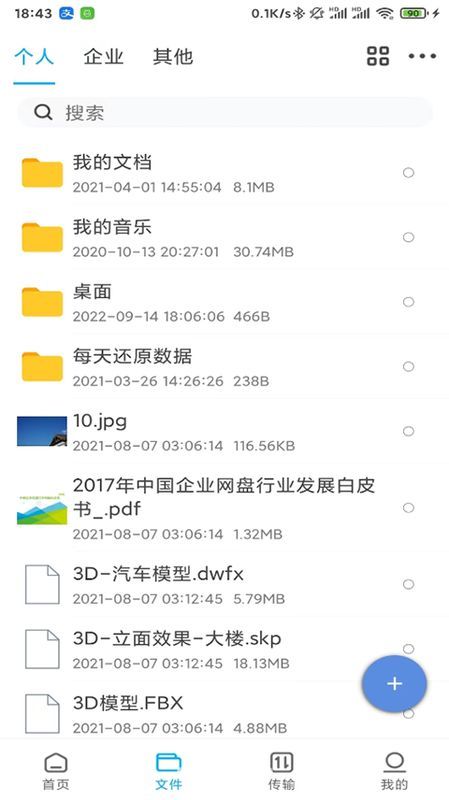Open the 3D-汽车模型.dwfx file
The height and width of the screenshot is (800, 449).
pyautogui.click(x=224, y=584)
